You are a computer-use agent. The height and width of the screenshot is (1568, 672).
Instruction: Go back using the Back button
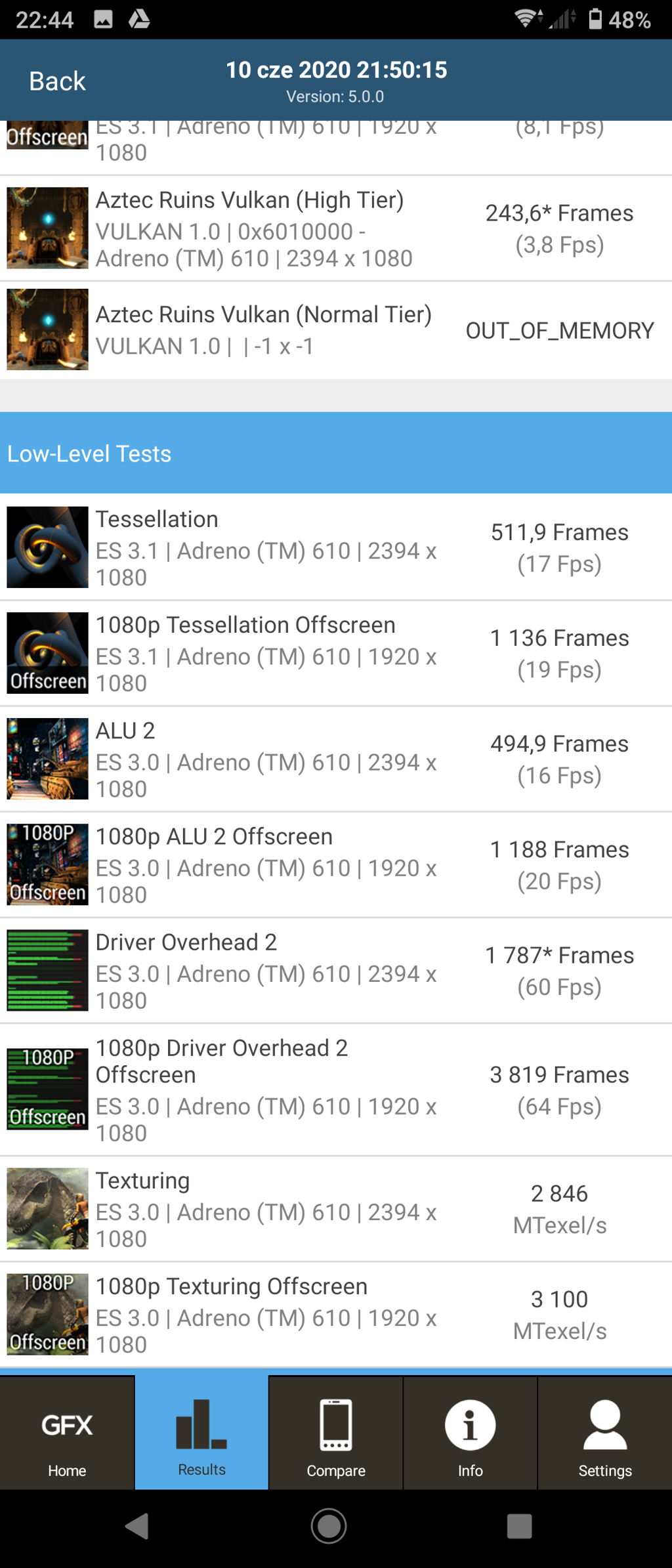click(x=57, y=81)
